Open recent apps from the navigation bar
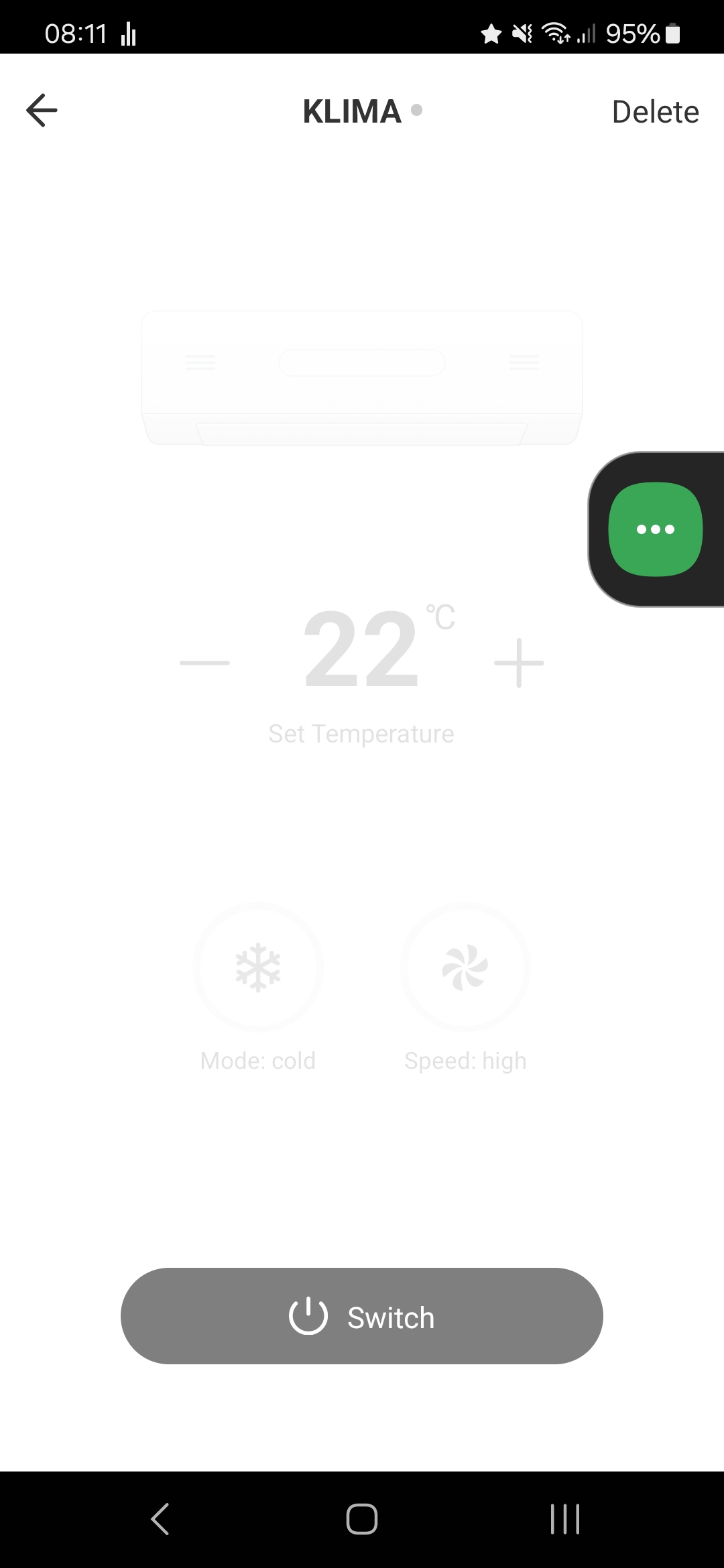 564,1518
